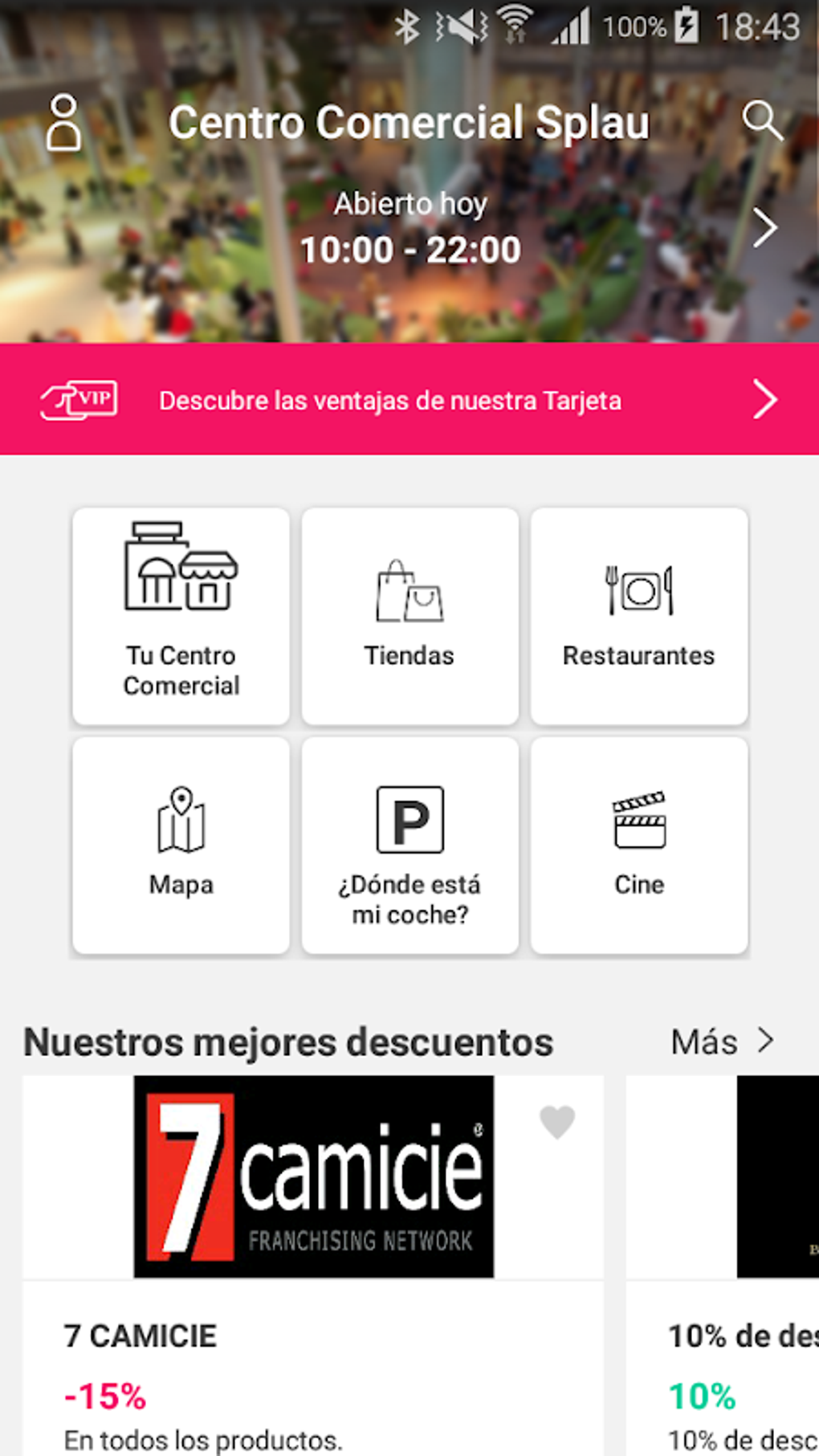
Task: Select the Tu Centro Comercial icon
Action: pos(180,574)
